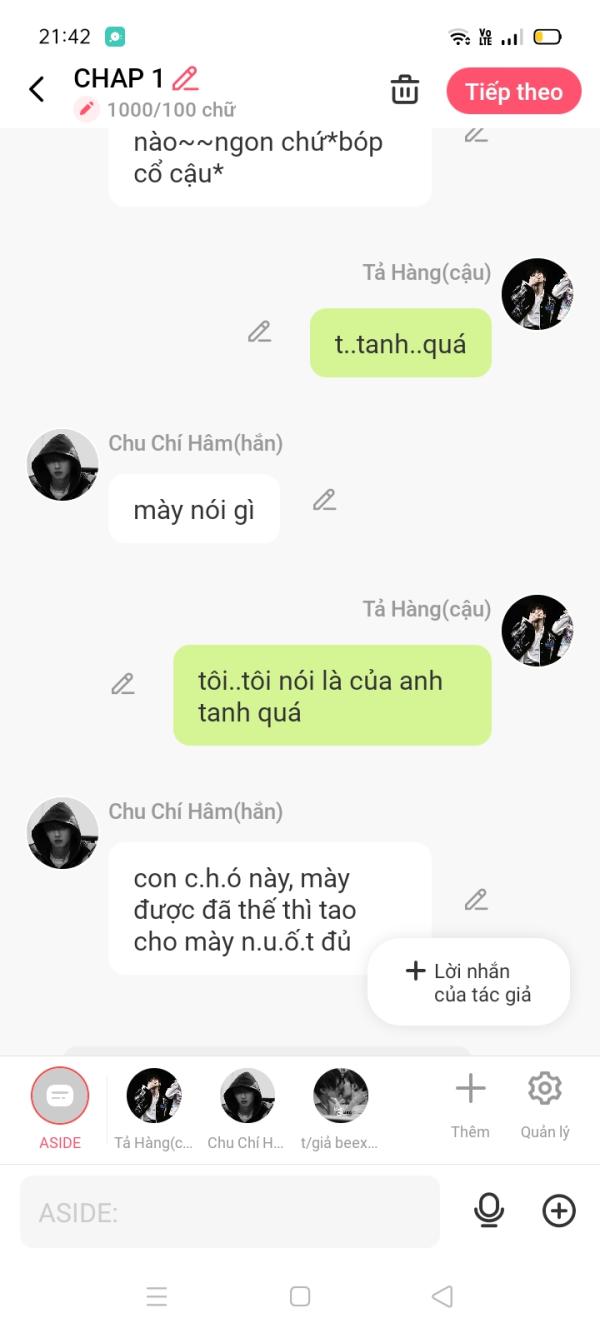Image resolution: width=600 pixels, height=1333 pixels.
Task: Open the plus attachment button
Action: [x=559, y=1211]
